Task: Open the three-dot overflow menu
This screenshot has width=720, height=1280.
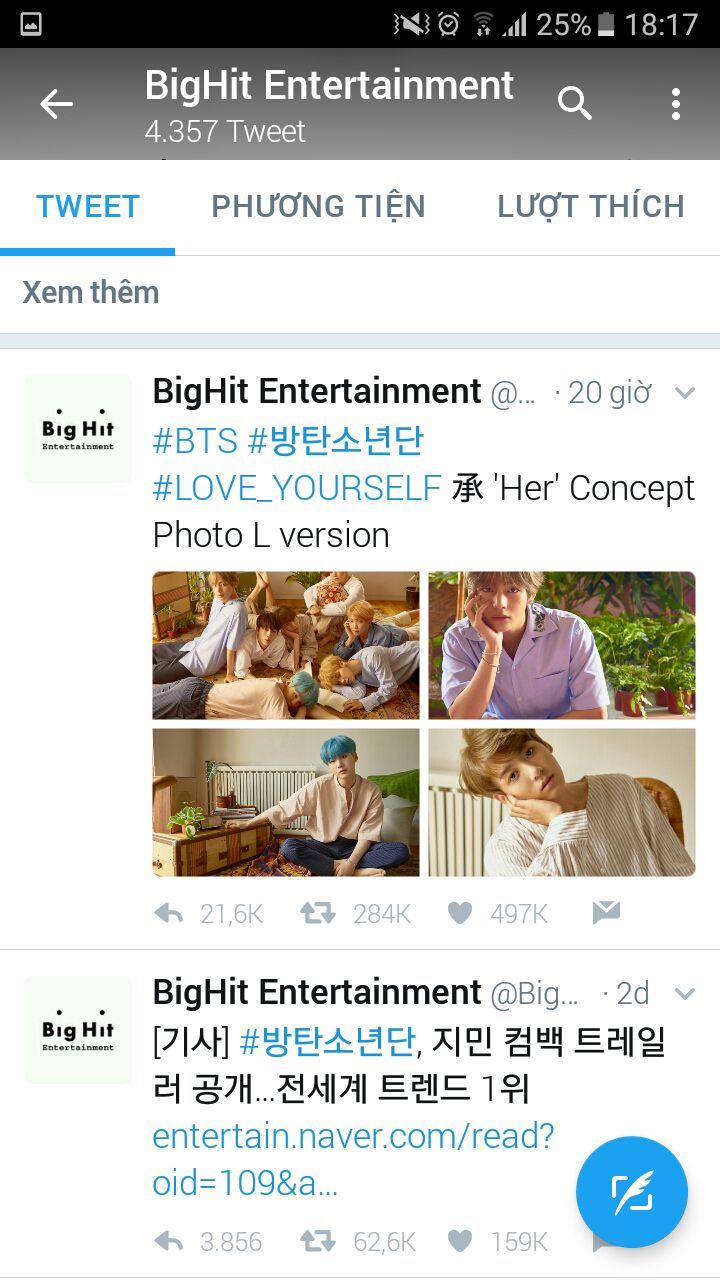Action: coord(676,103)
